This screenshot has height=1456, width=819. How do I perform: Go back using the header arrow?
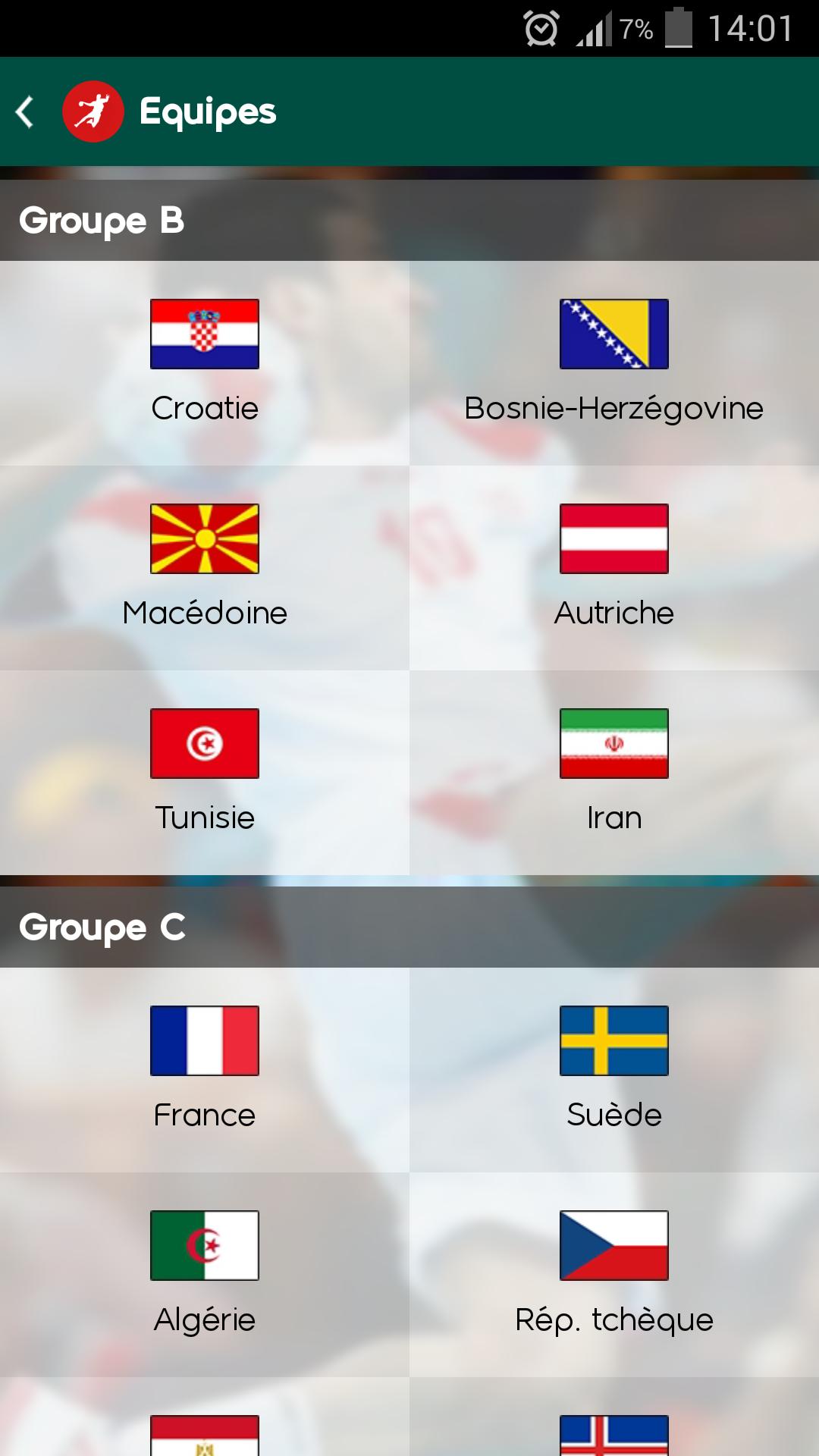pyautogui.click(x=26, y=112)
